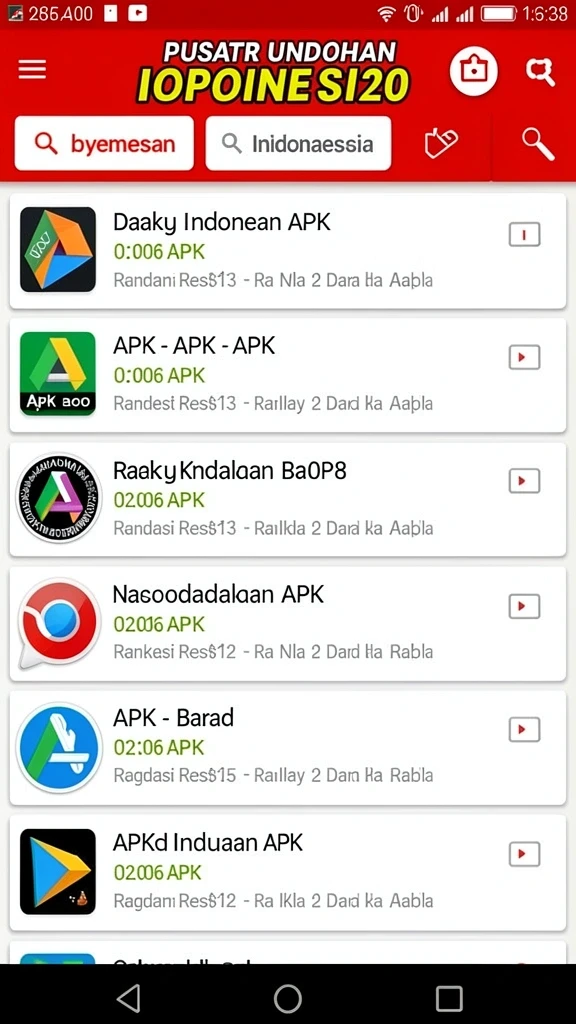576x1024 pixels.
Task: Open the APK - Barad entry
Action: pyautogui.click(x=288, y=748)
